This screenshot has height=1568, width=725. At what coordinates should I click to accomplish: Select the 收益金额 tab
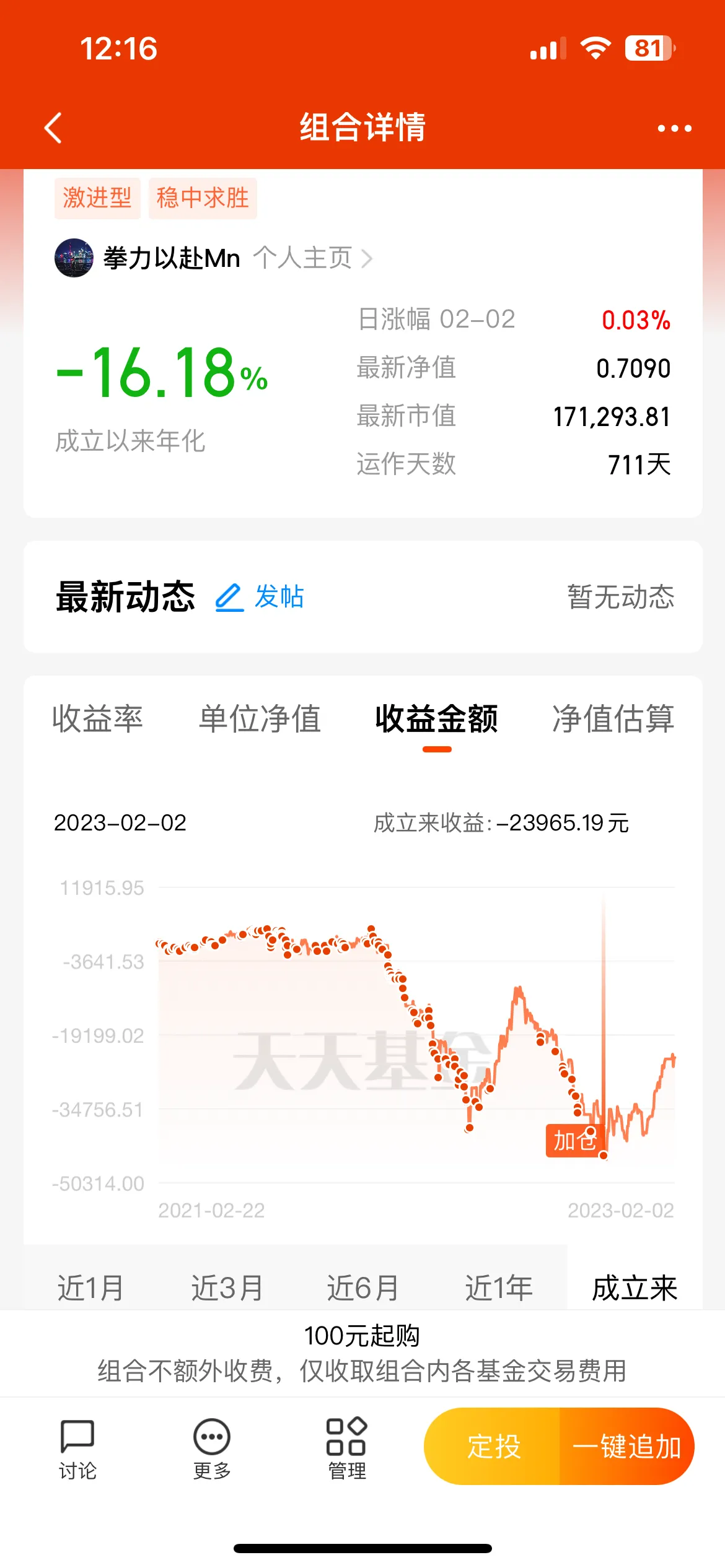tap(436, 719)
